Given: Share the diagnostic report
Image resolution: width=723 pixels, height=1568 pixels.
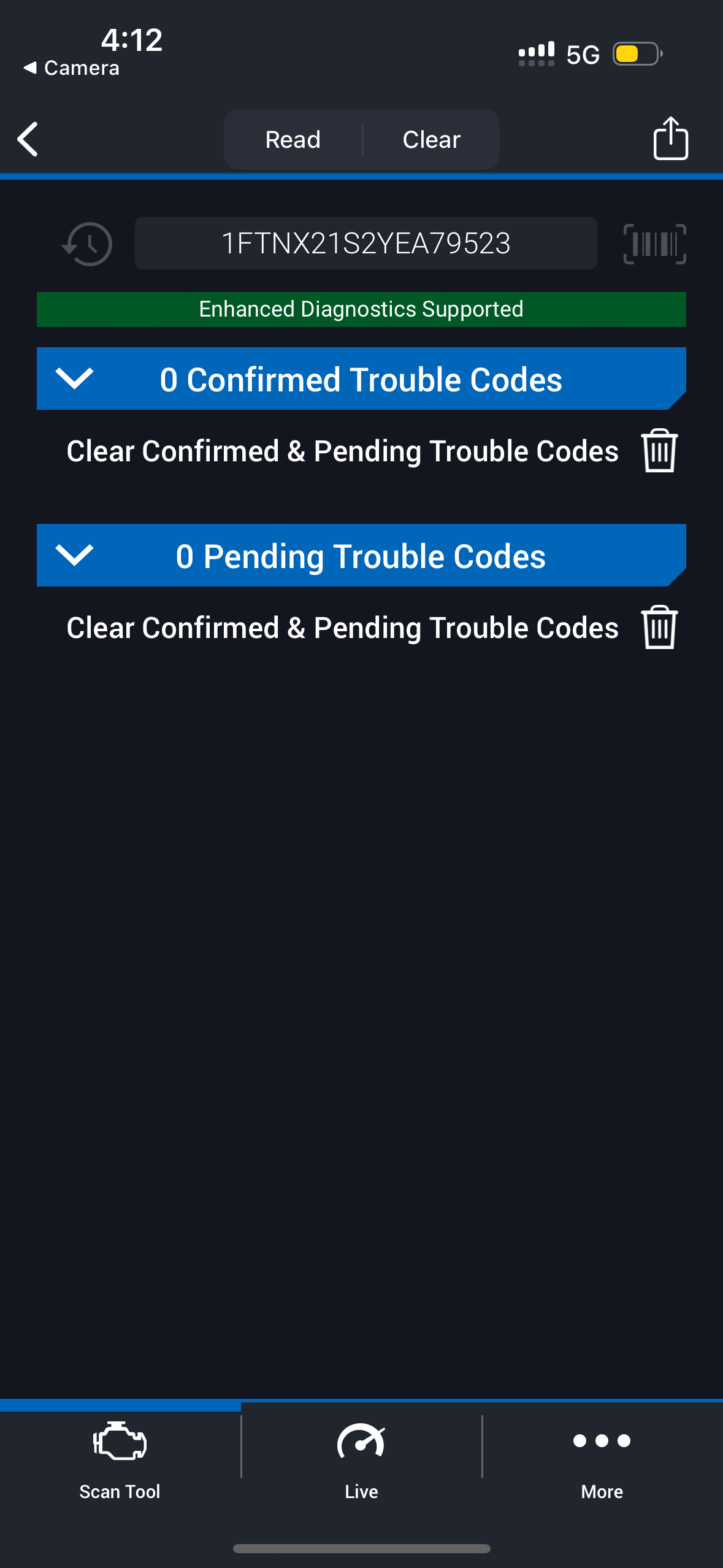Looking at the screenshot, I should click(670, 139).
